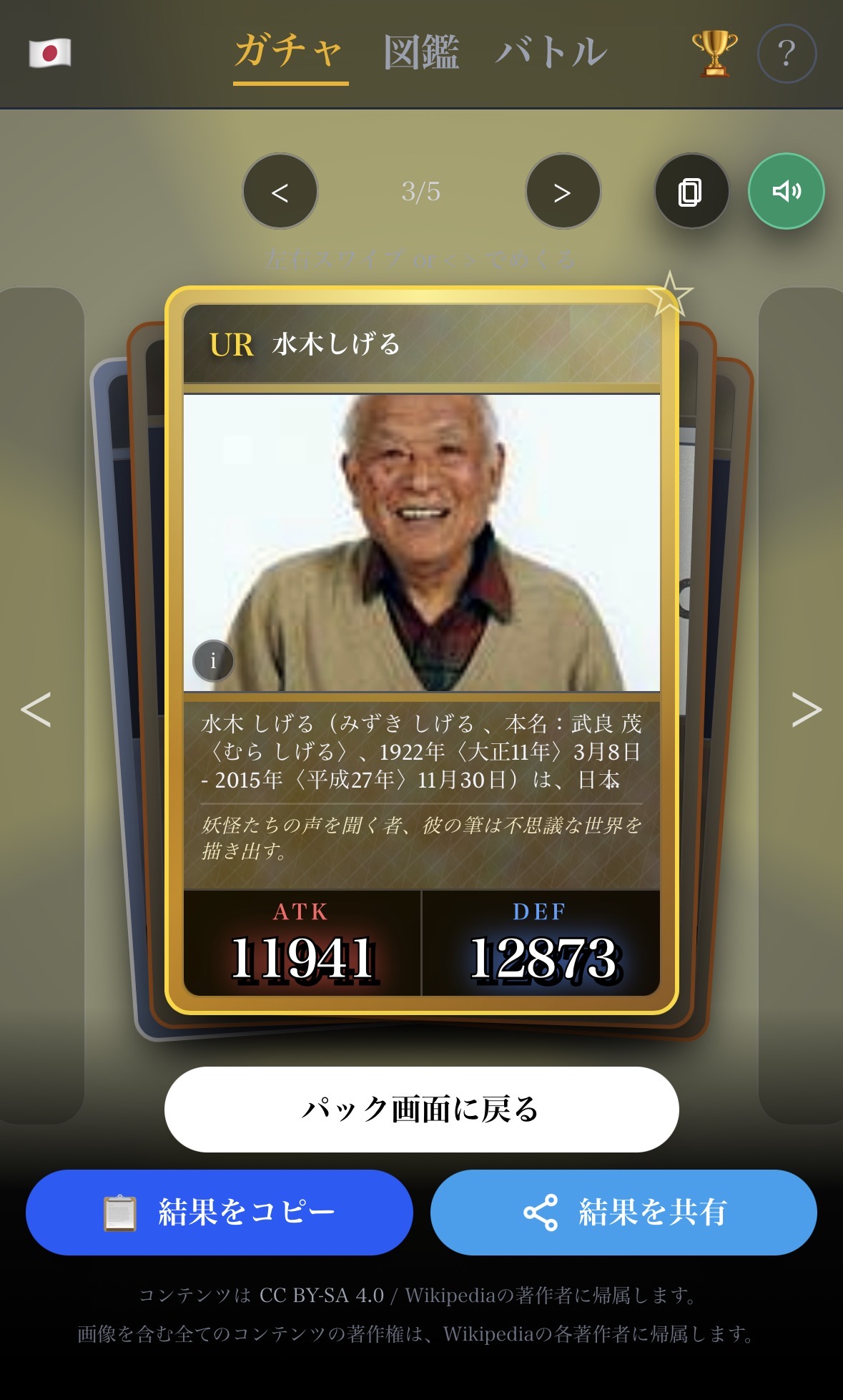Screen dimensions: 843x1400
Task: Open the language selector Japan flag
Action: tap(50, 53)
